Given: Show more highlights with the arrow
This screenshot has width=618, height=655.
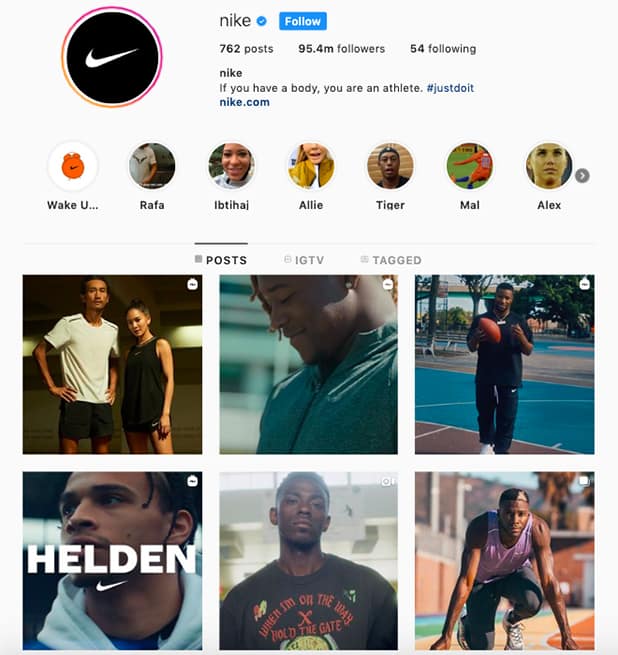Looking at the screenshot, I should point(582,176).
